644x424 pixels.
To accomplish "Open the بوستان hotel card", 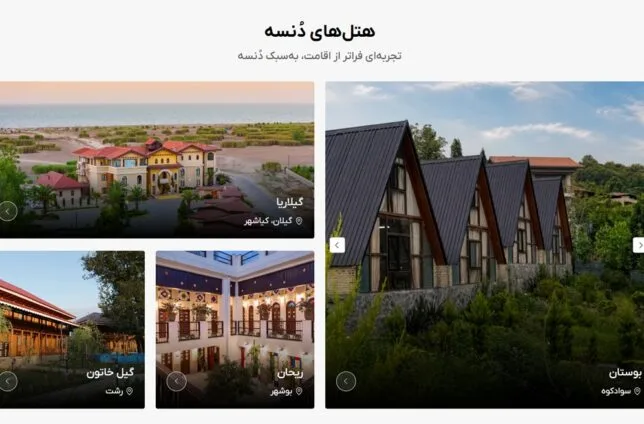I will point(485,245).
